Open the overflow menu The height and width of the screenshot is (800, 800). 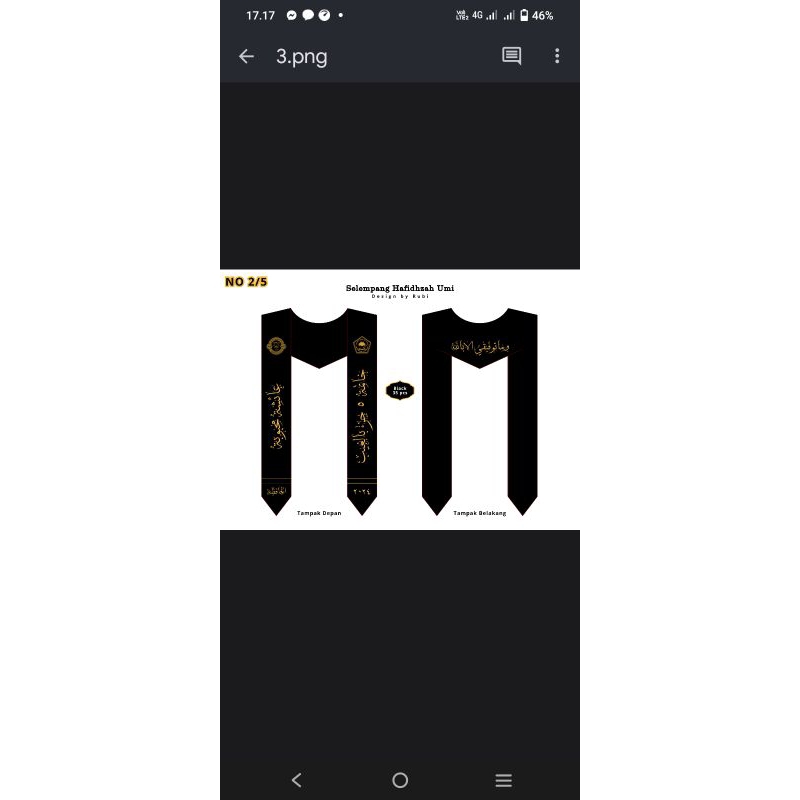click(x=557, y=57)
